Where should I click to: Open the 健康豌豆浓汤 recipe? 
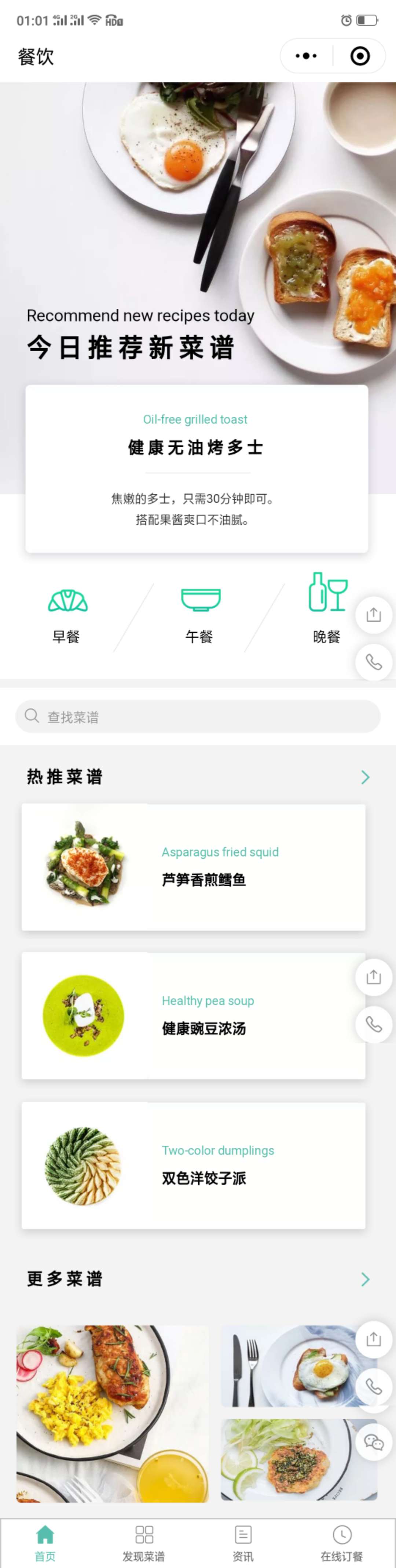click(194, 1015)
